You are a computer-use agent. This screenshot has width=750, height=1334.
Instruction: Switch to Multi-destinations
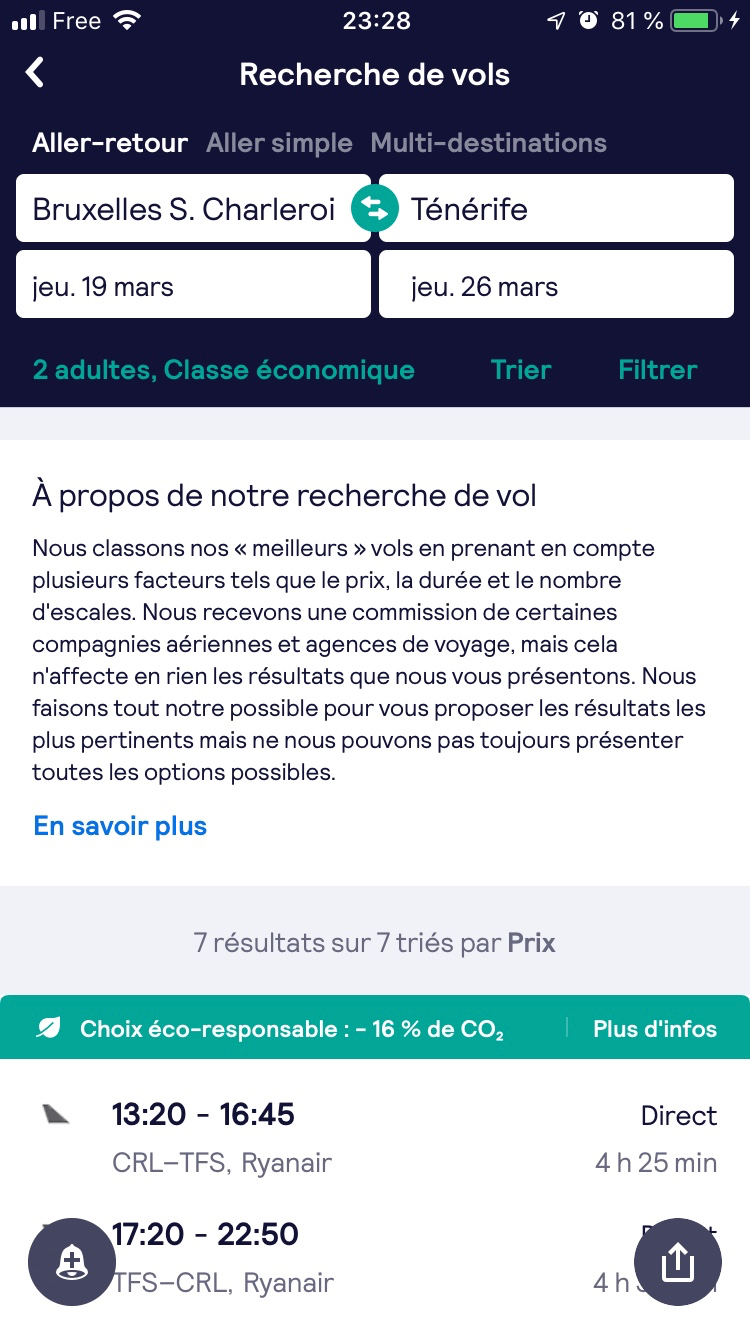click(488, 143)
